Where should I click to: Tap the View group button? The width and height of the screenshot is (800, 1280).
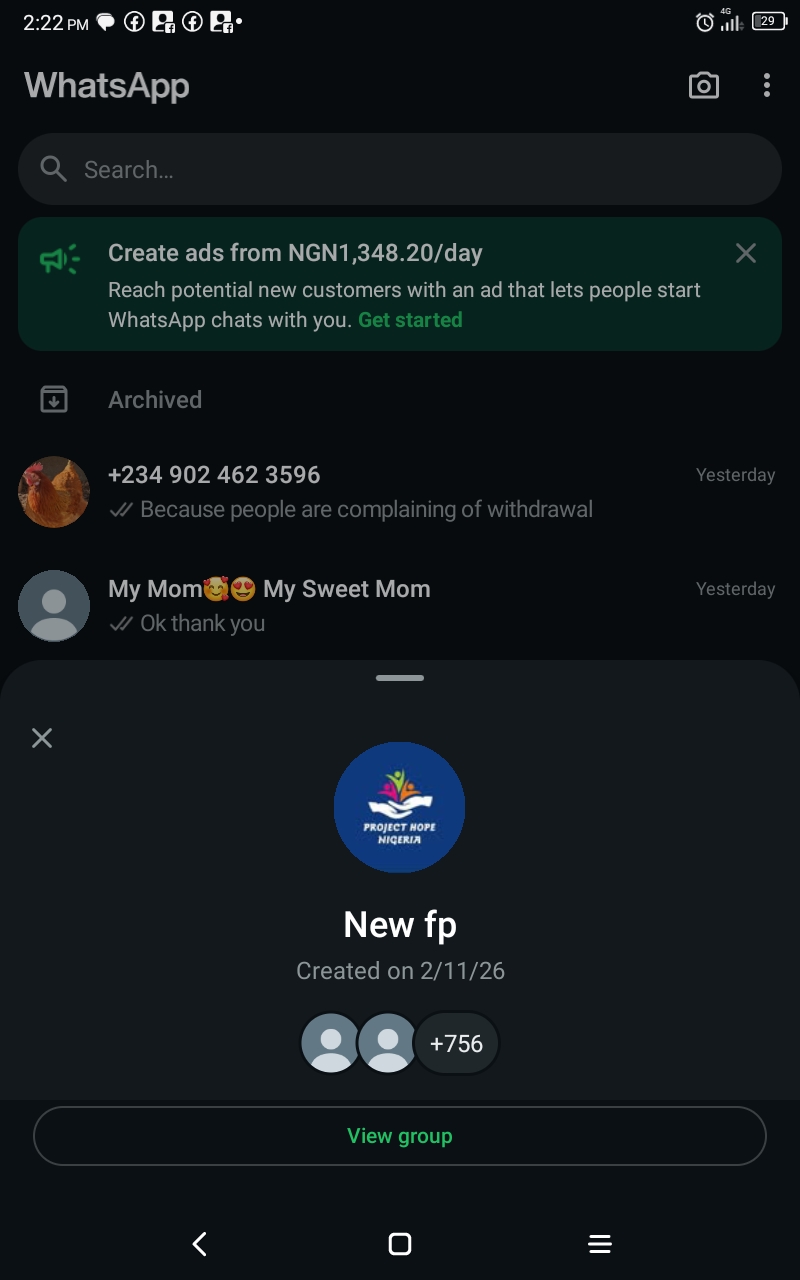400,1136
